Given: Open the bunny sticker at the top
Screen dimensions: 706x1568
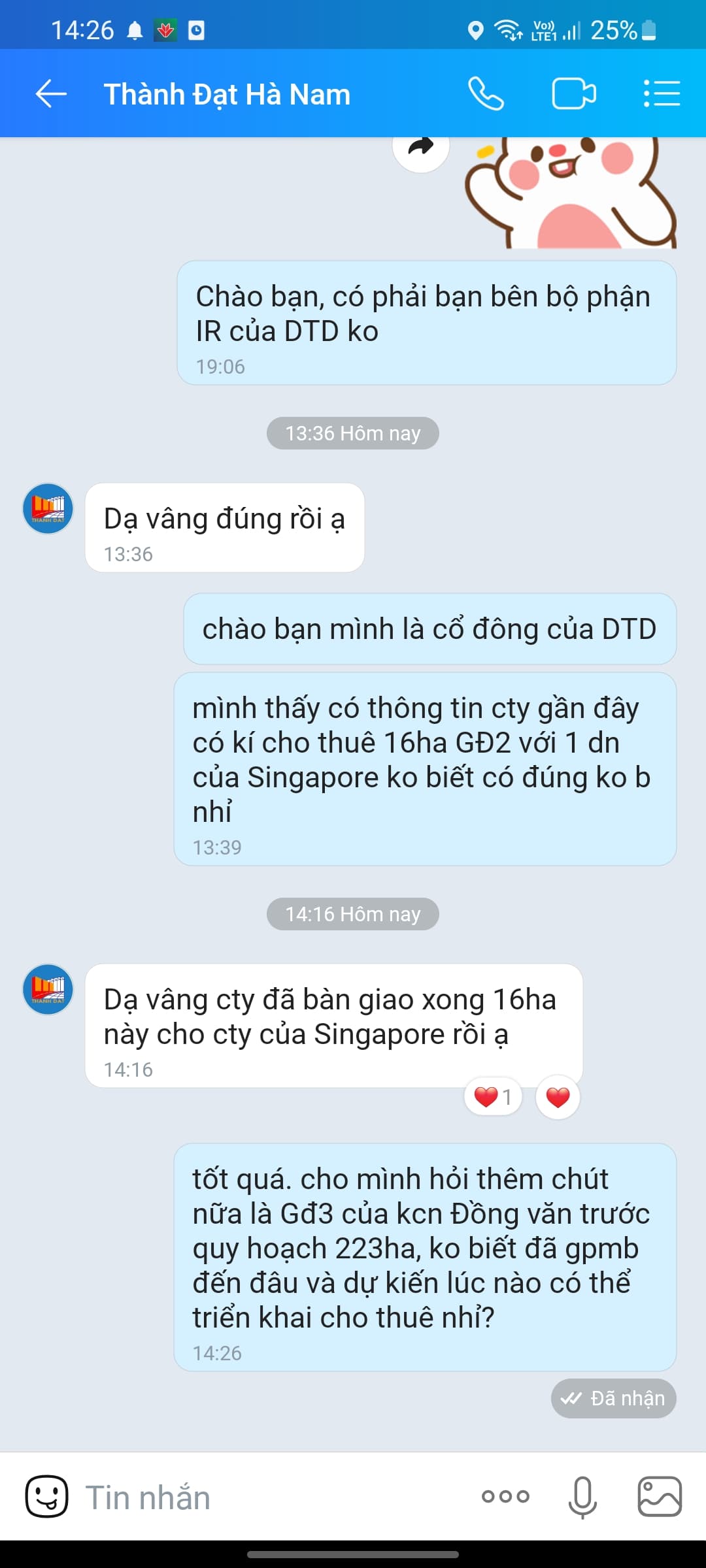Looking at the screenshot, I should (570, 193).
